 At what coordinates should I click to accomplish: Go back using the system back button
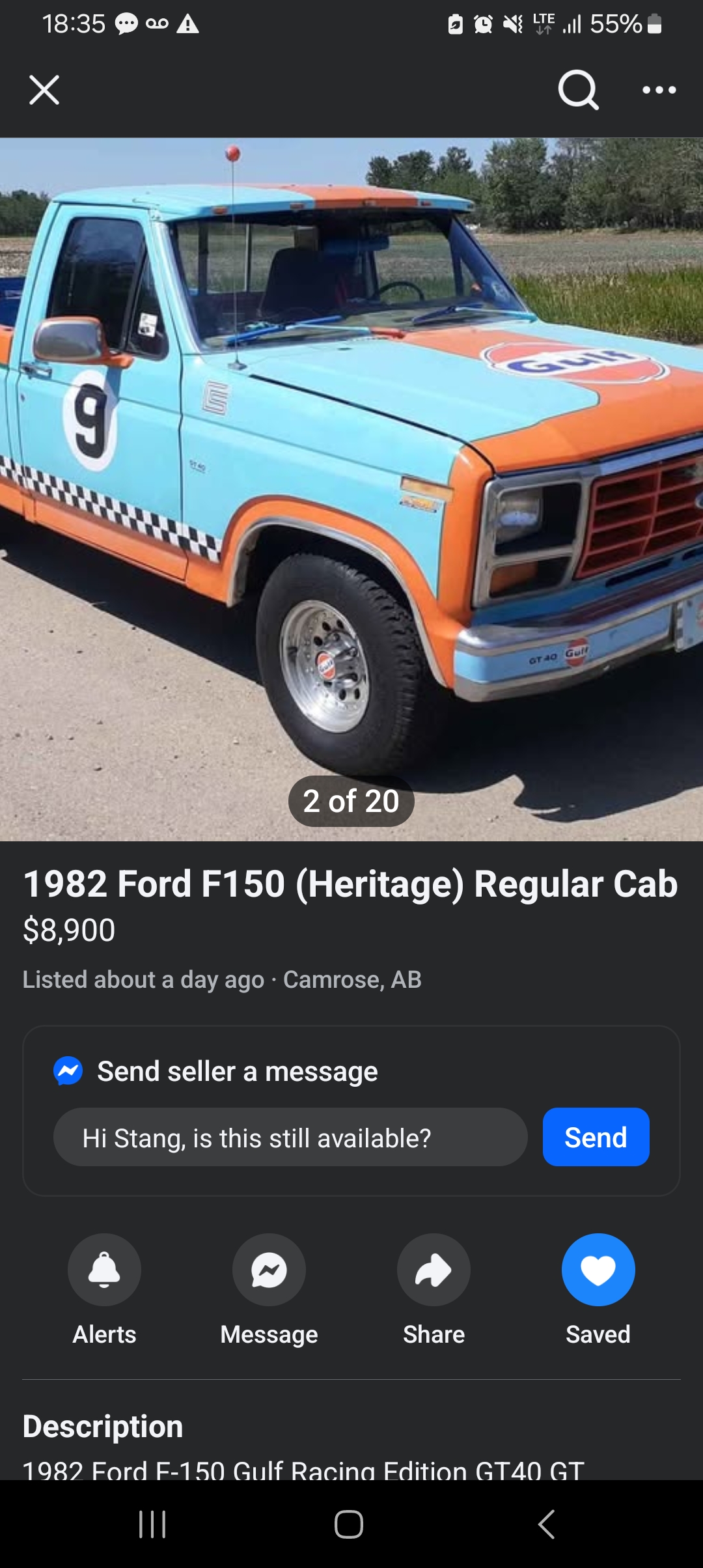click(x=546, y=1524)
